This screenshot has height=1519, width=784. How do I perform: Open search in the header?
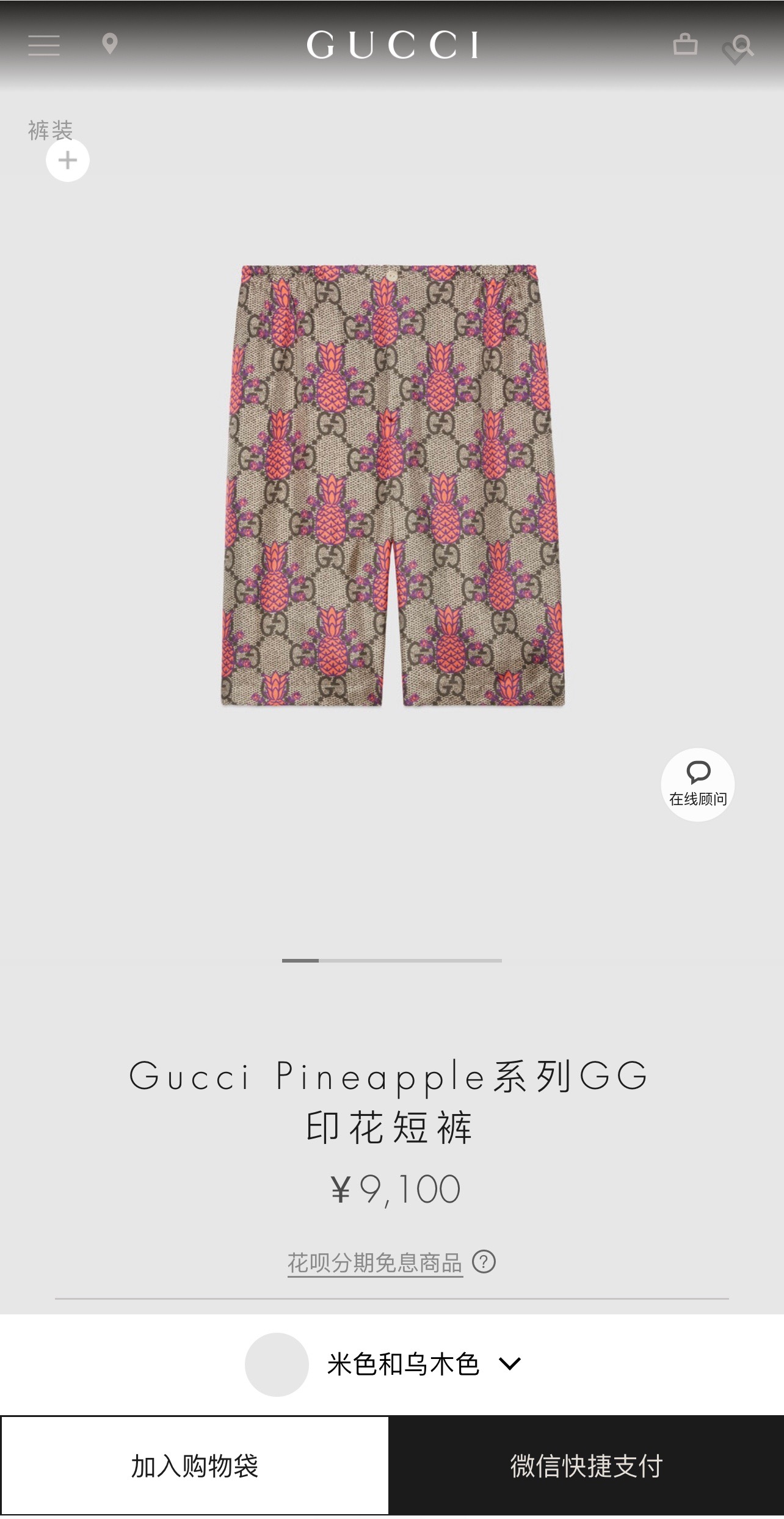pyautogui.click(x=743, y=45)
